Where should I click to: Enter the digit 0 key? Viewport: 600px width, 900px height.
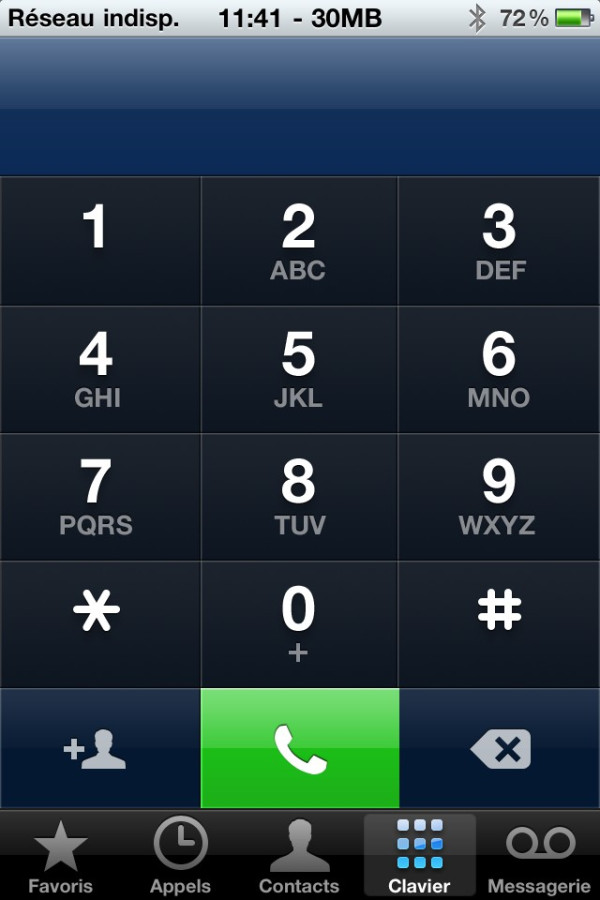(299, 624)
